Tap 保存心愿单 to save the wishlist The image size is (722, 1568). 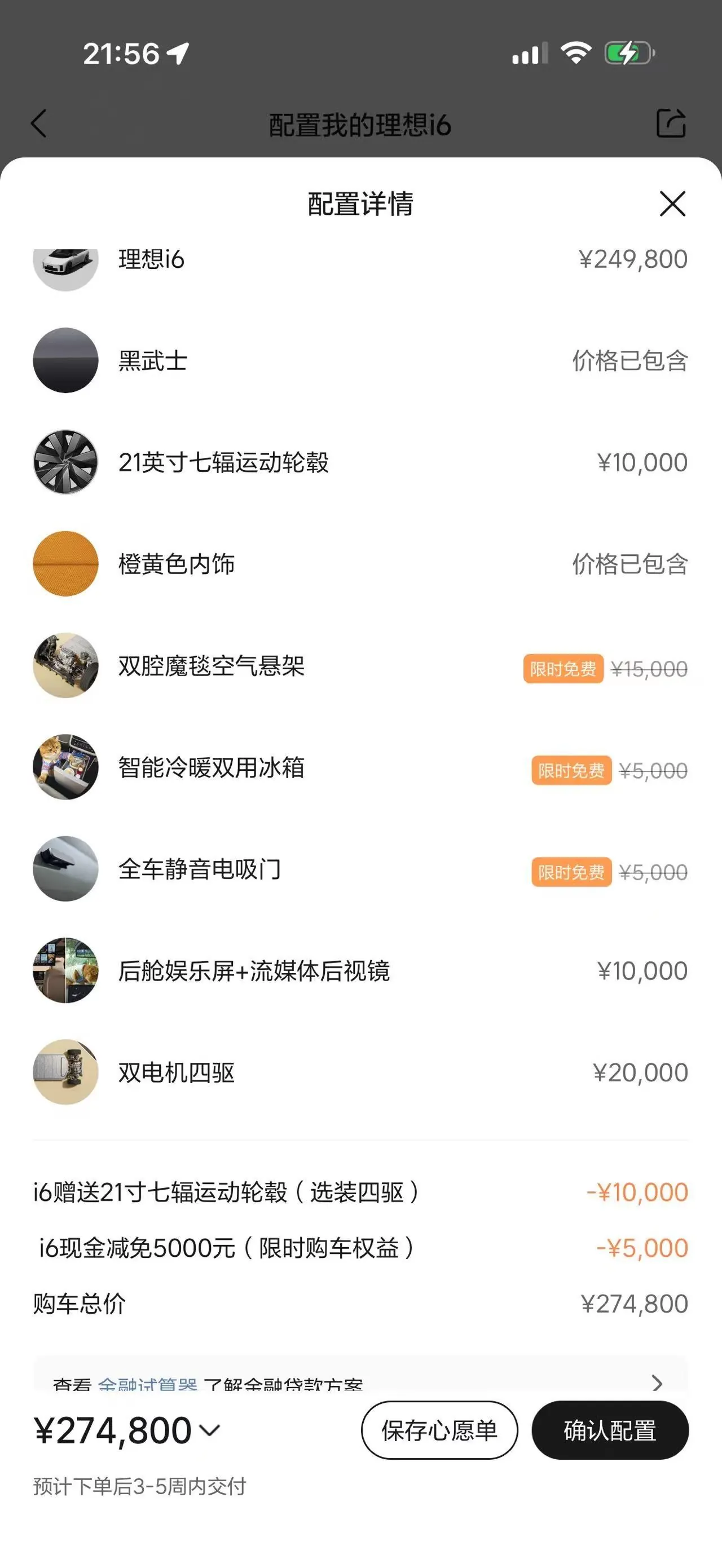(x=439, y=1430)
